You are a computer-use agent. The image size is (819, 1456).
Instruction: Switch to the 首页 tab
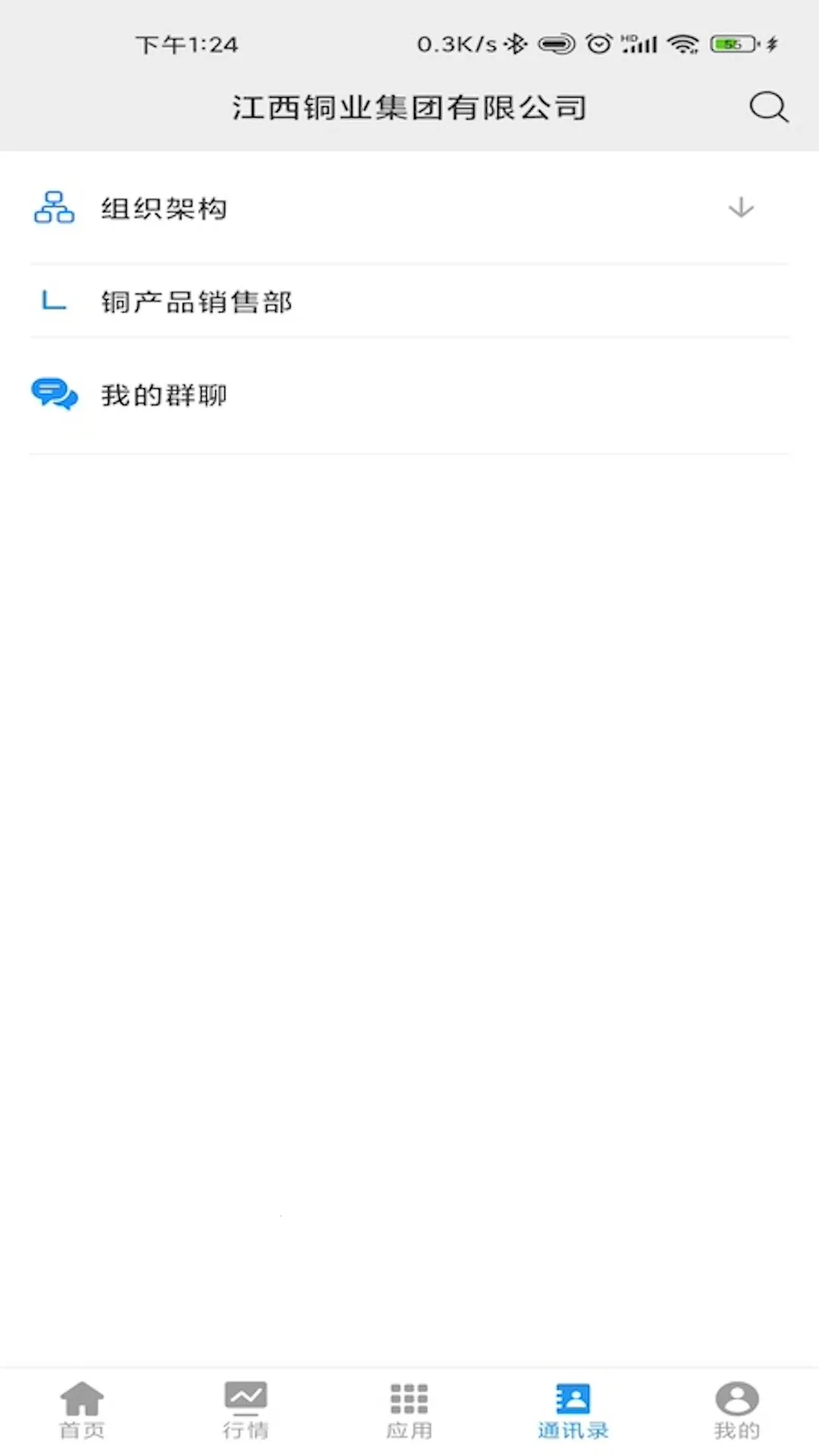pos(82,1410)
